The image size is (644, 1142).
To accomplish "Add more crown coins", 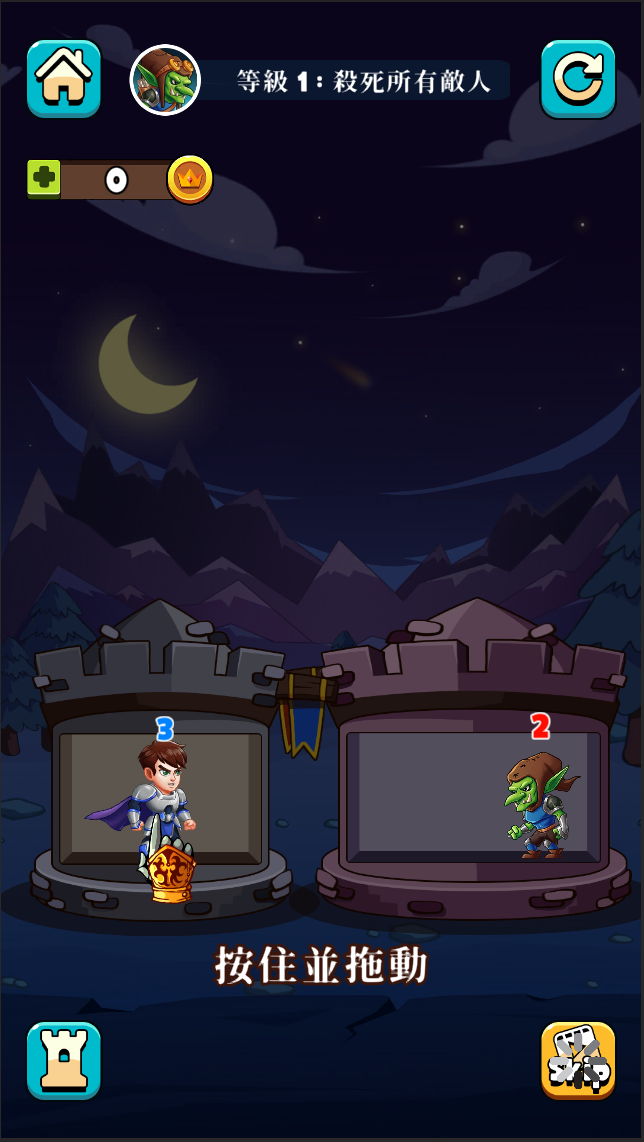I will [x=44, y=180].
